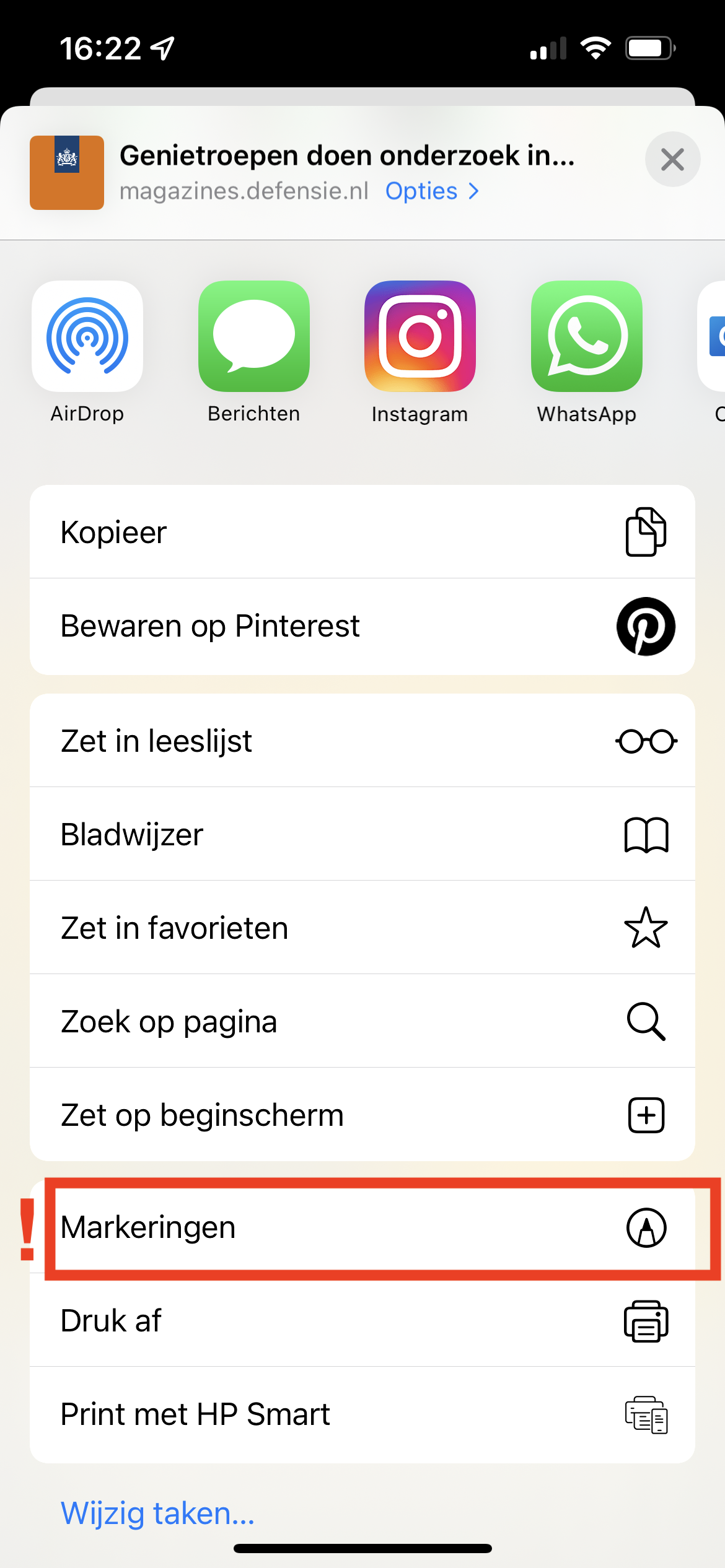Viewport: 725px width, 1568px height.
Task: Select Druk af to print
Action: (362, 1320)
